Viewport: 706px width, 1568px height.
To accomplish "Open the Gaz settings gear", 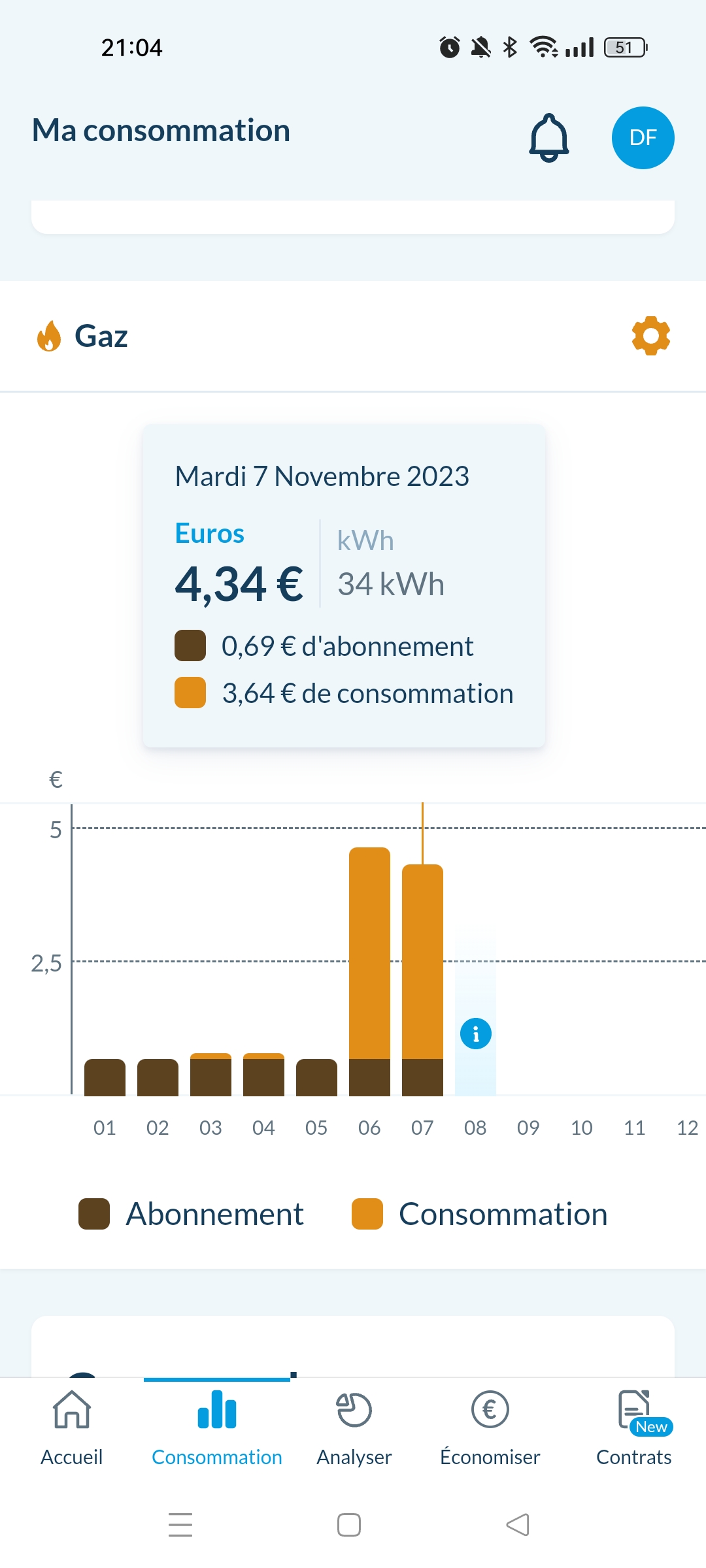I will point(651,336).
